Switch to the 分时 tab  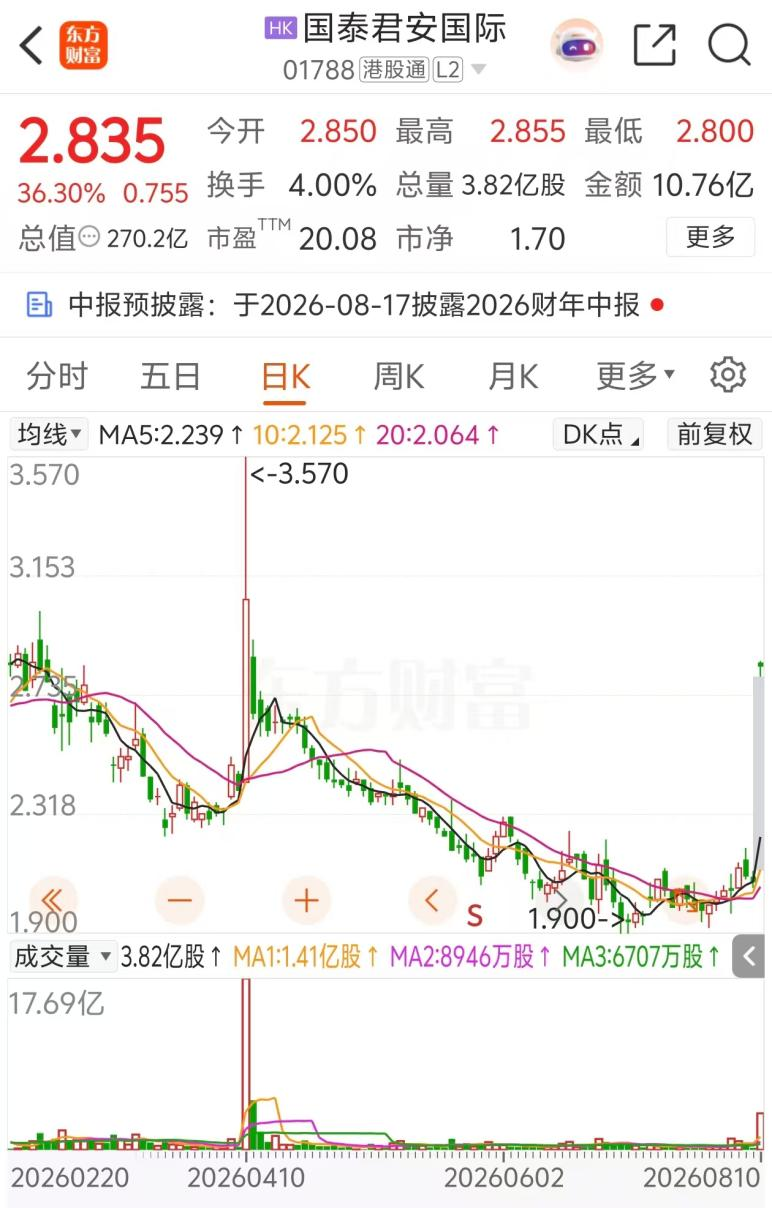tap(57, 377)
